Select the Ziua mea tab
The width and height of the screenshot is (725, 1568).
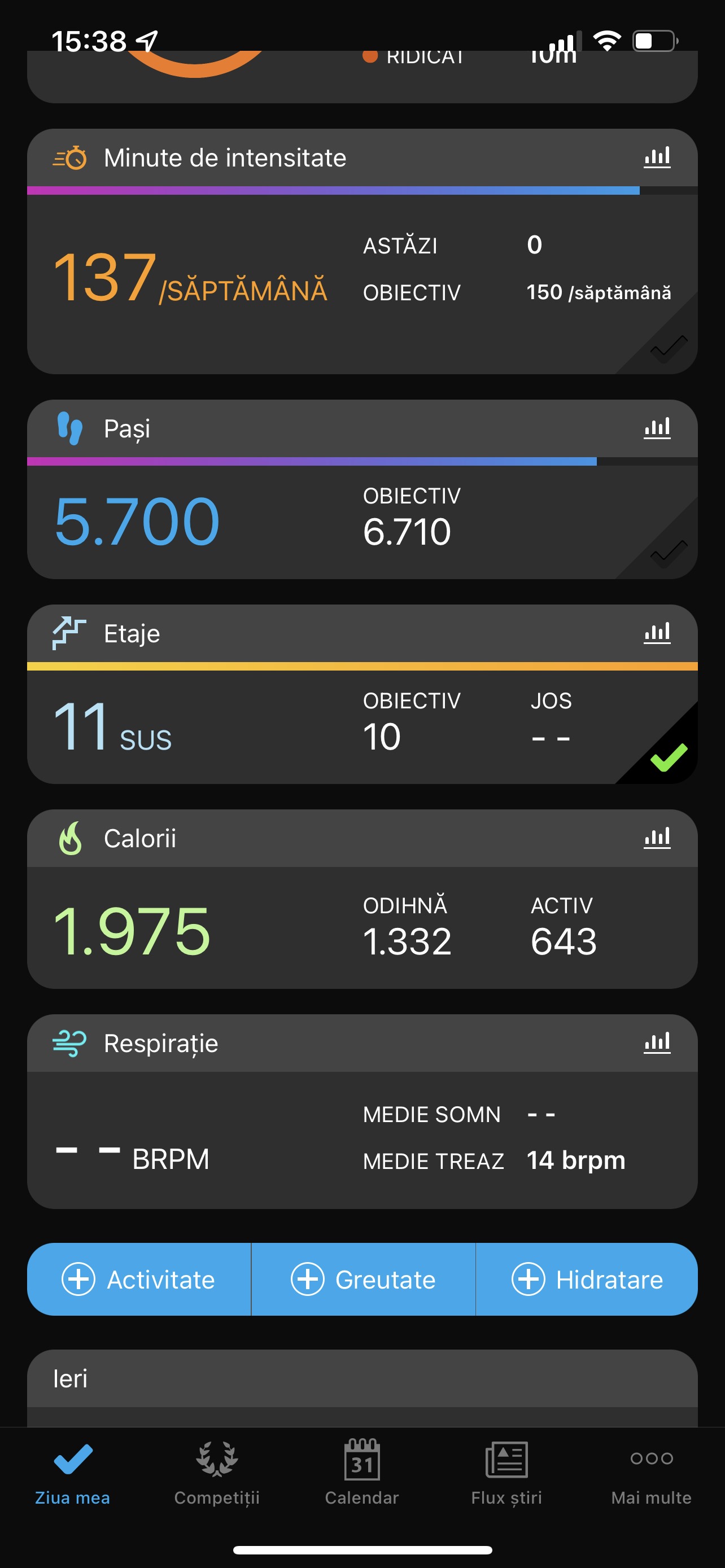pos(72,1472)
